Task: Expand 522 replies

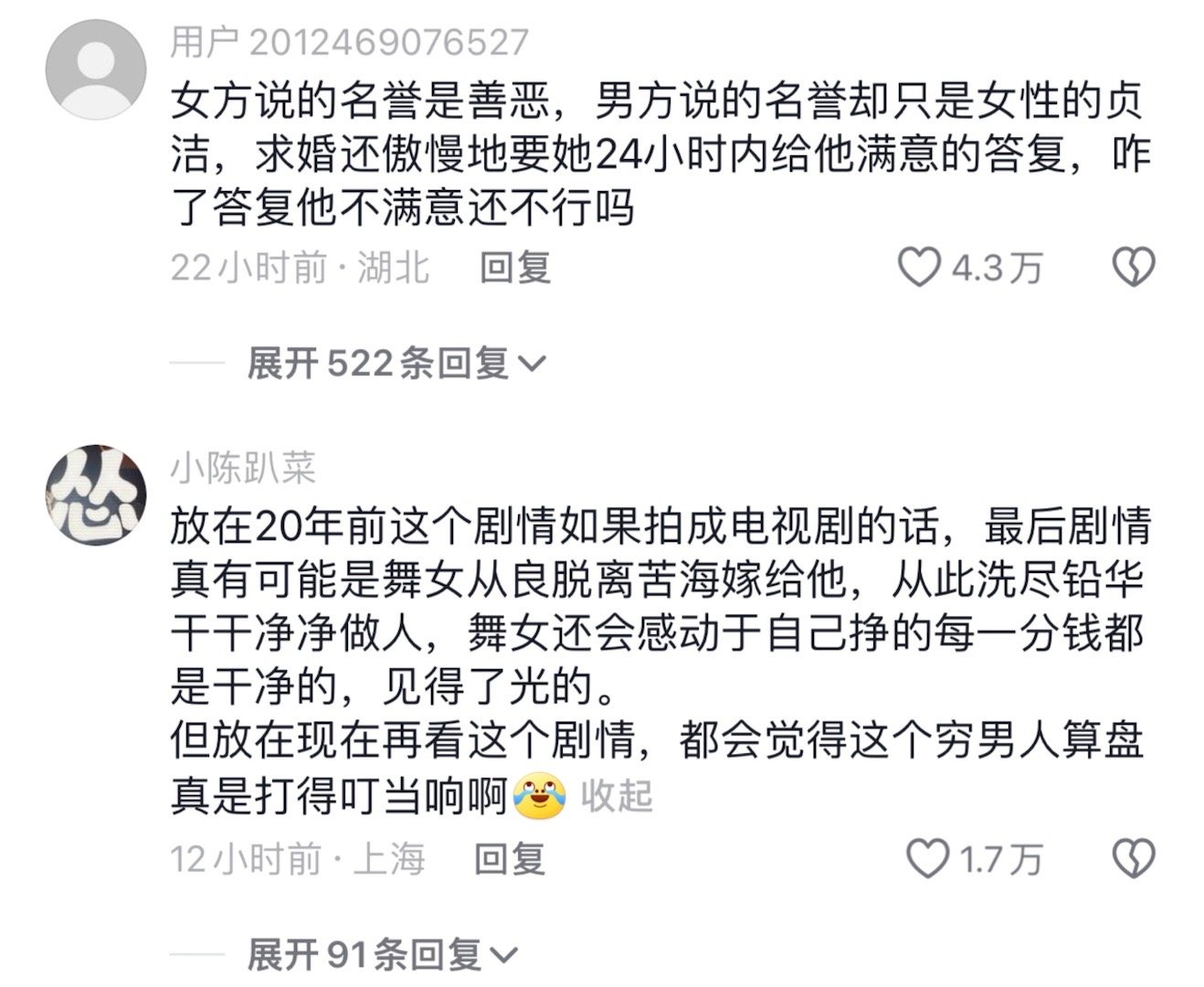Action: [396, 364]
